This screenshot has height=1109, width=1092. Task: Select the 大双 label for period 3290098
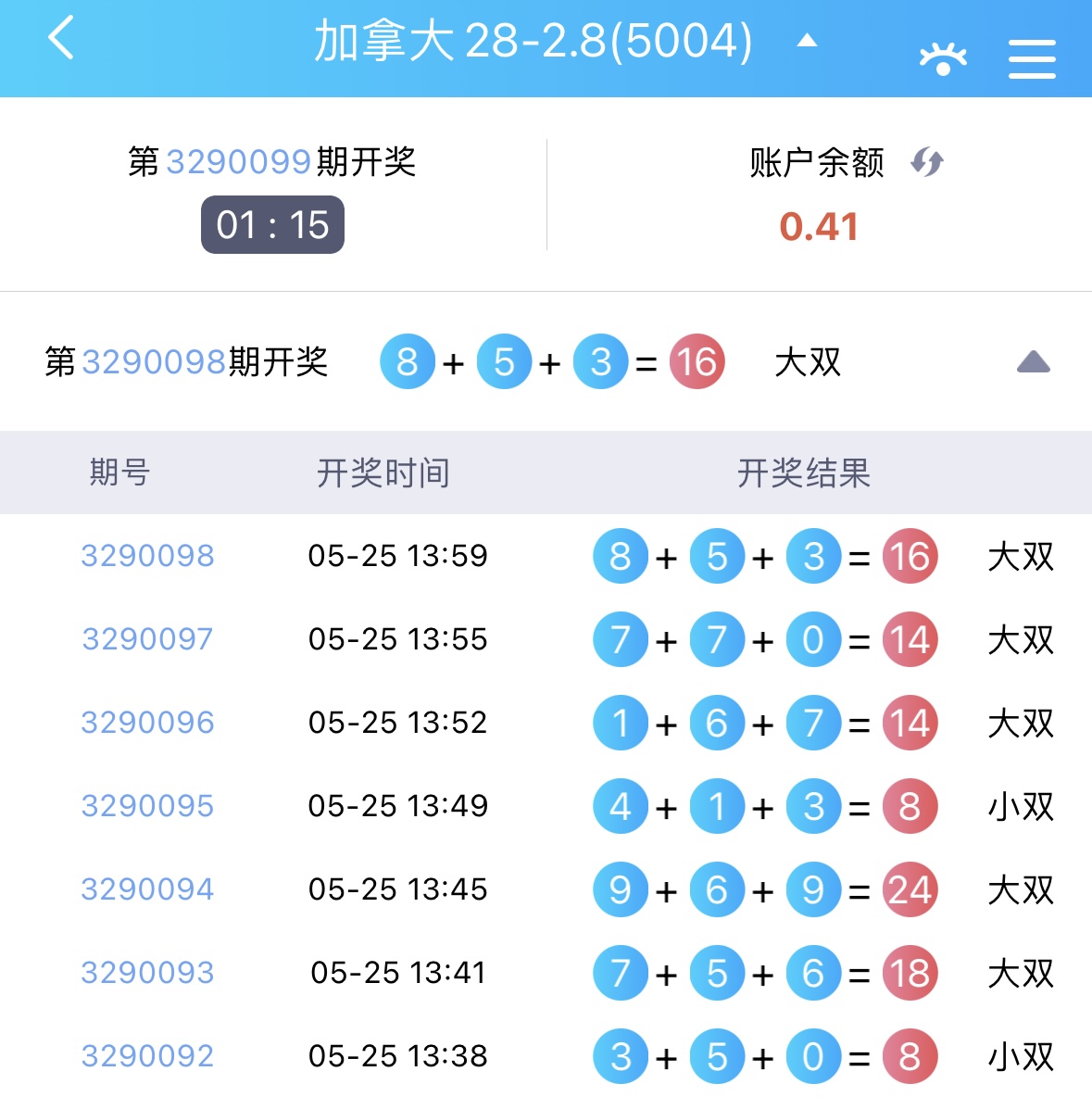coord(1019,556)
